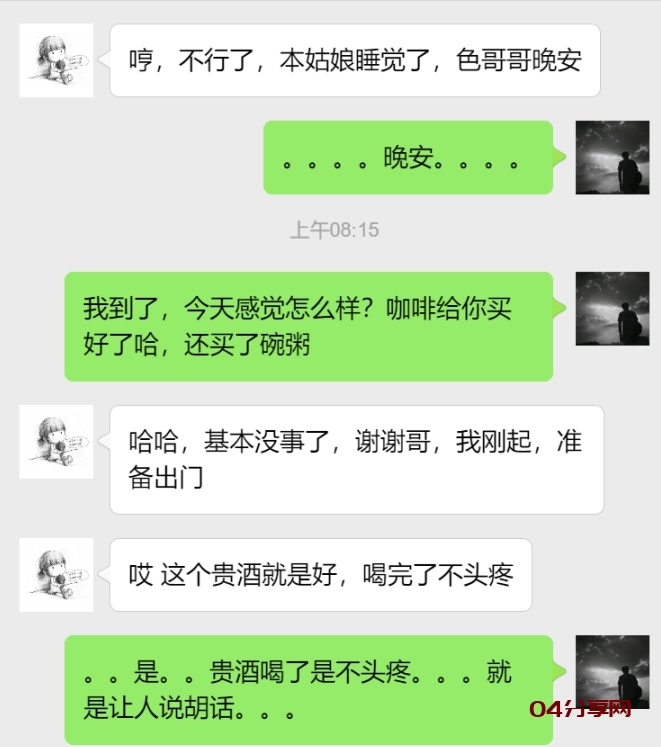
Task: Tap your avatar next to the 晚安 reply
Action: click(x=612, y=158)
